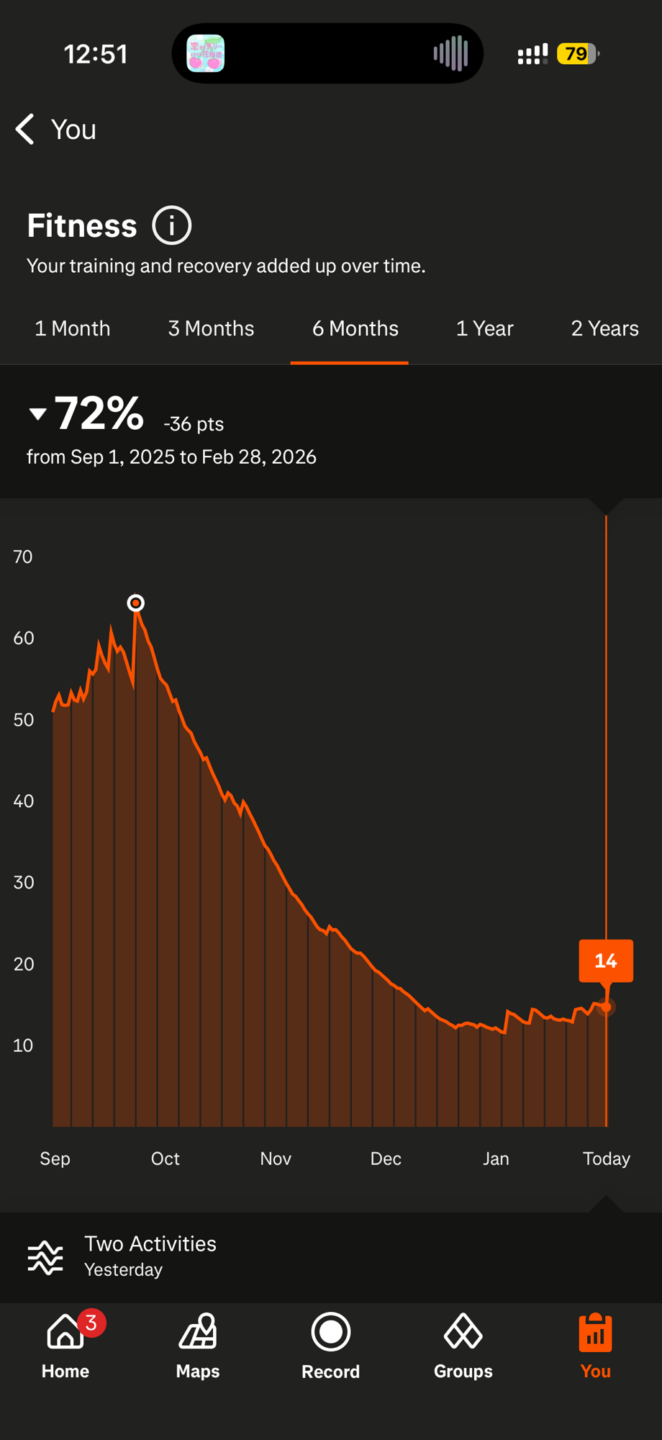This screenshot has width=662, height=1440.
Task: View the 2 Years range
Action: [x=604, y=329]
